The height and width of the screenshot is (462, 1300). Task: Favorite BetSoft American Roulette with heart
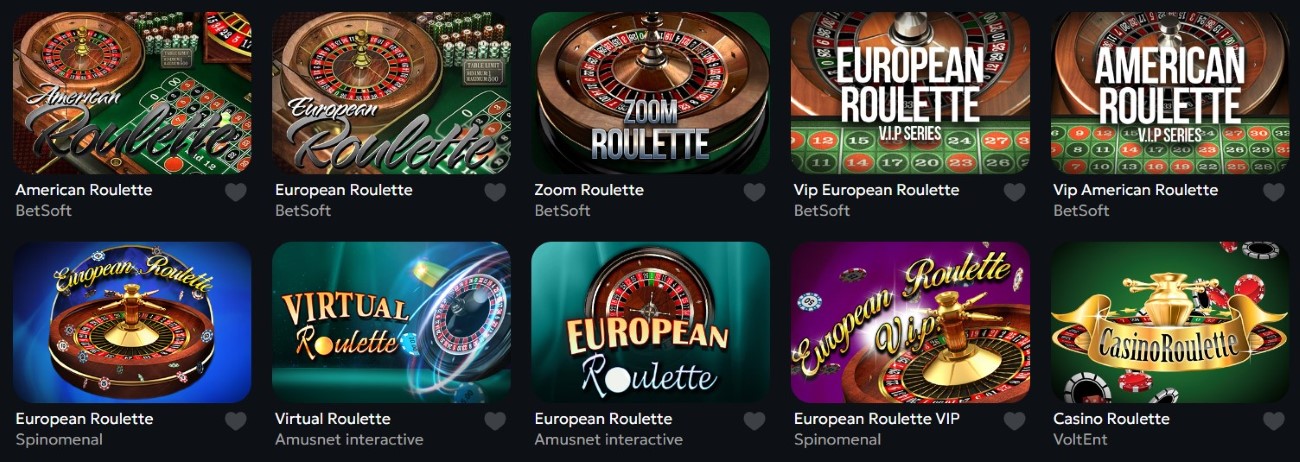235,192
